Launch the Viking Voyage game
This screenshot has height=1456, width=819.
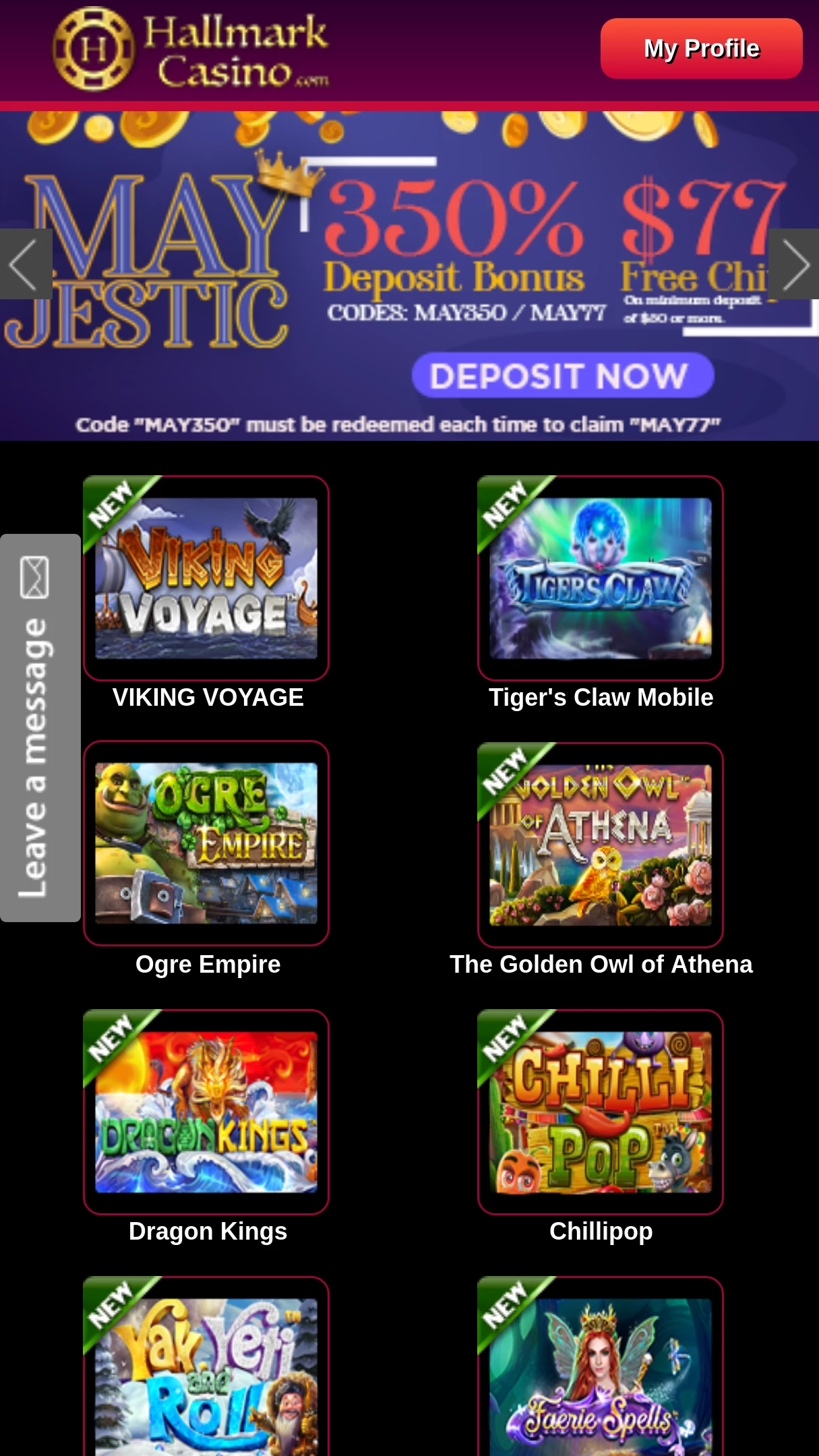(206, 578)
